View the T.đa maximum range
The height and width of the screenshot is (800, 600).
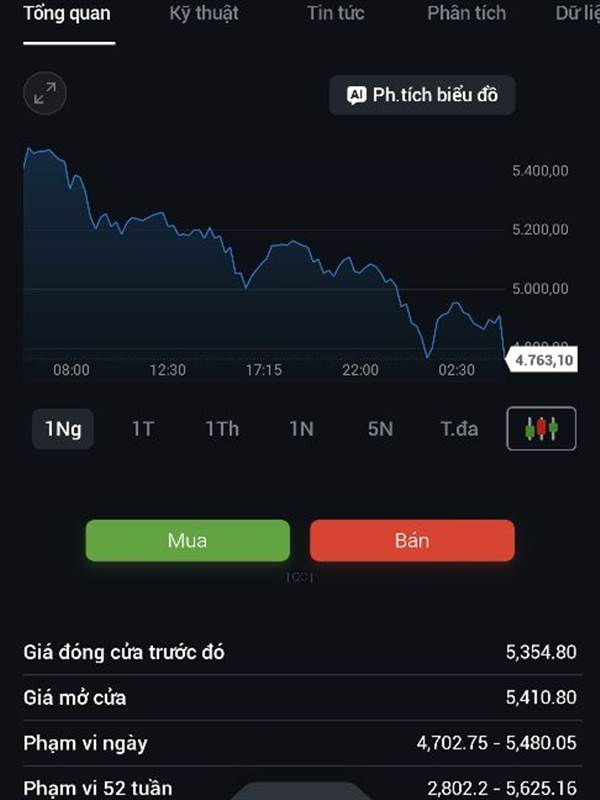(x=460, y=429)
